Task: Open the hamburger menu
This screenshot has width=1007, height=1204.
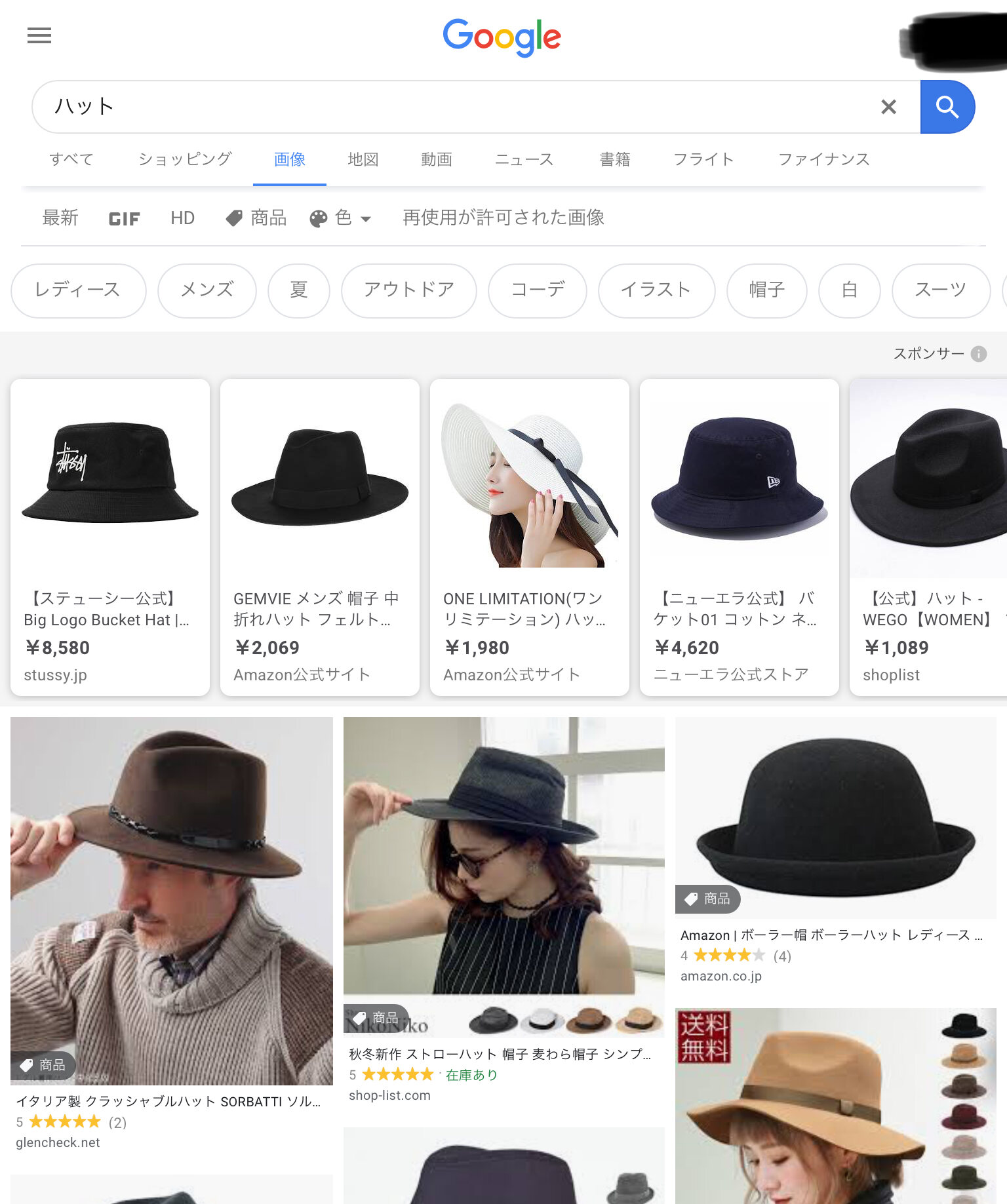Action: 39,35
